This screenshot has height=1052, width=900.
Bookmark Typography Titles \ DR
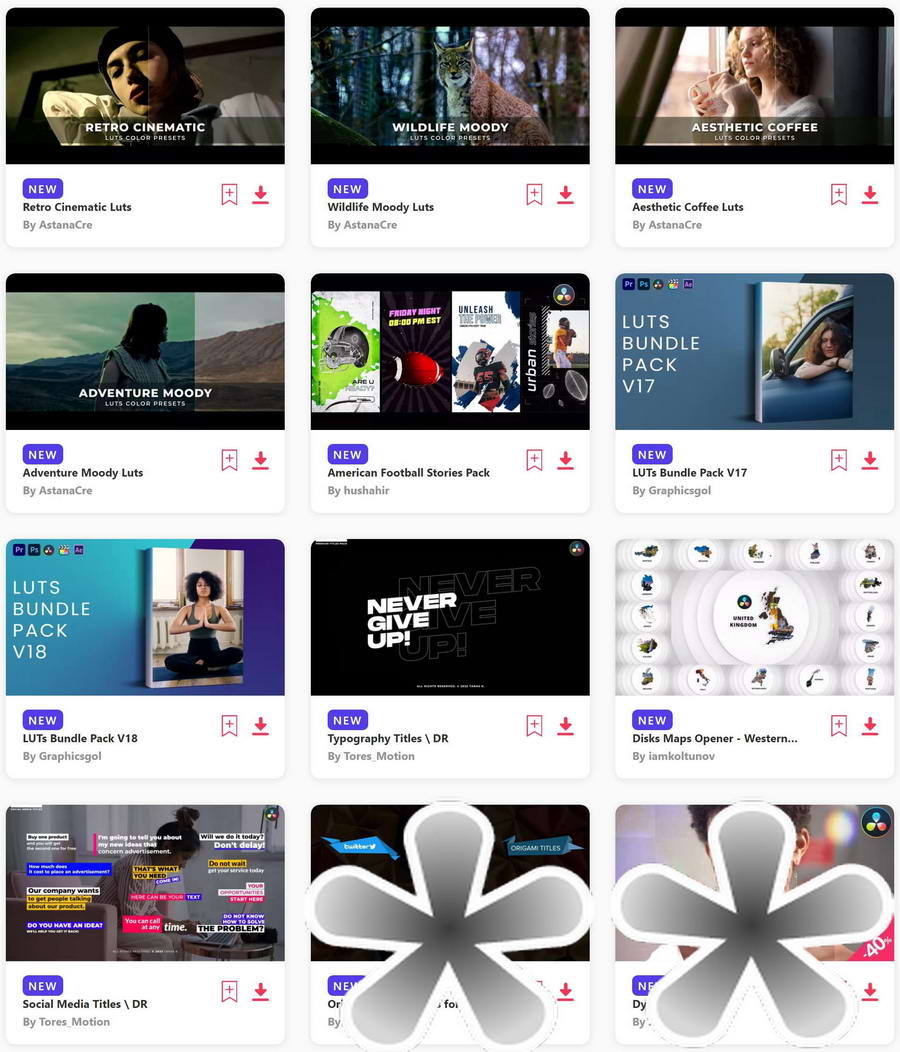pyautogui.click(x=534, y=726)
